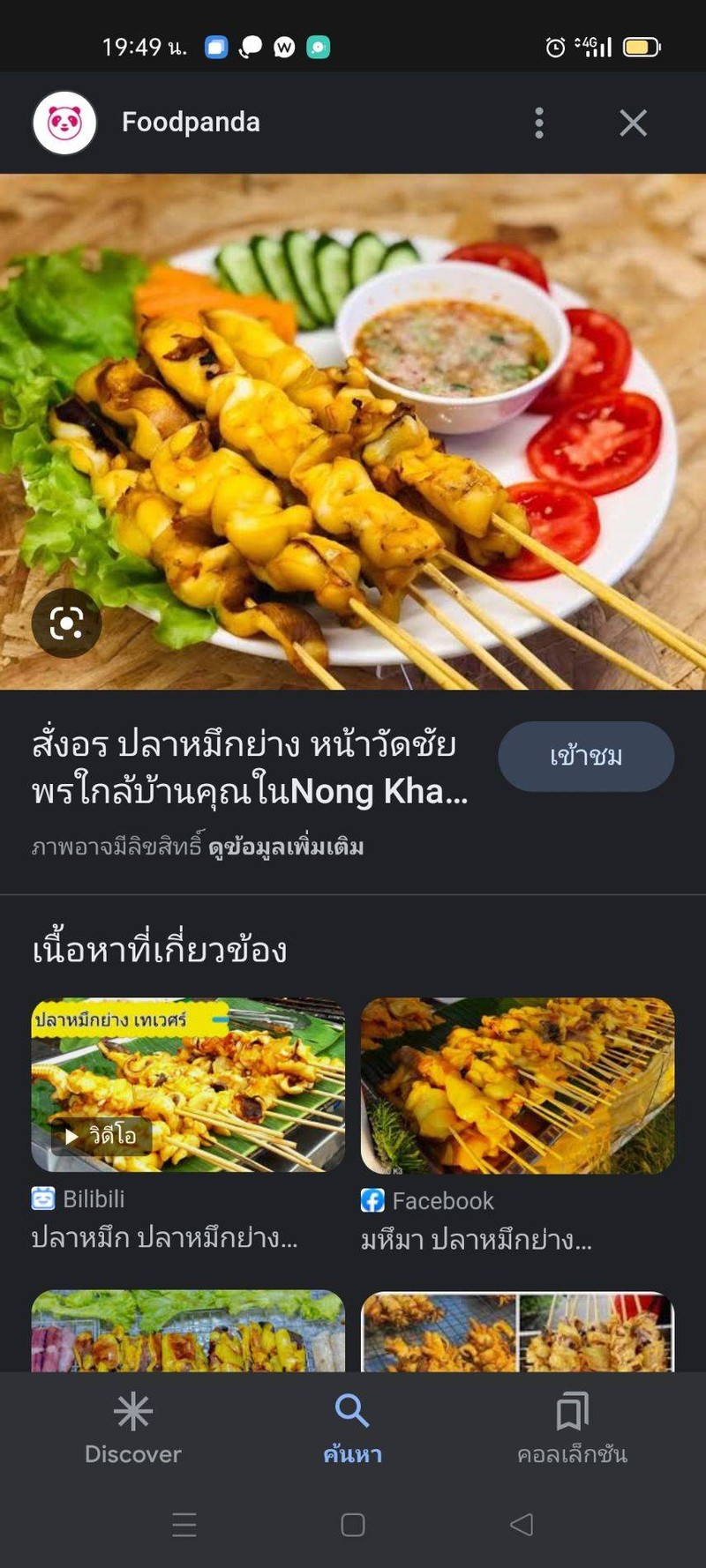
Task: Open the Bilibili grilled squid video
Action: click(188, 1085)
